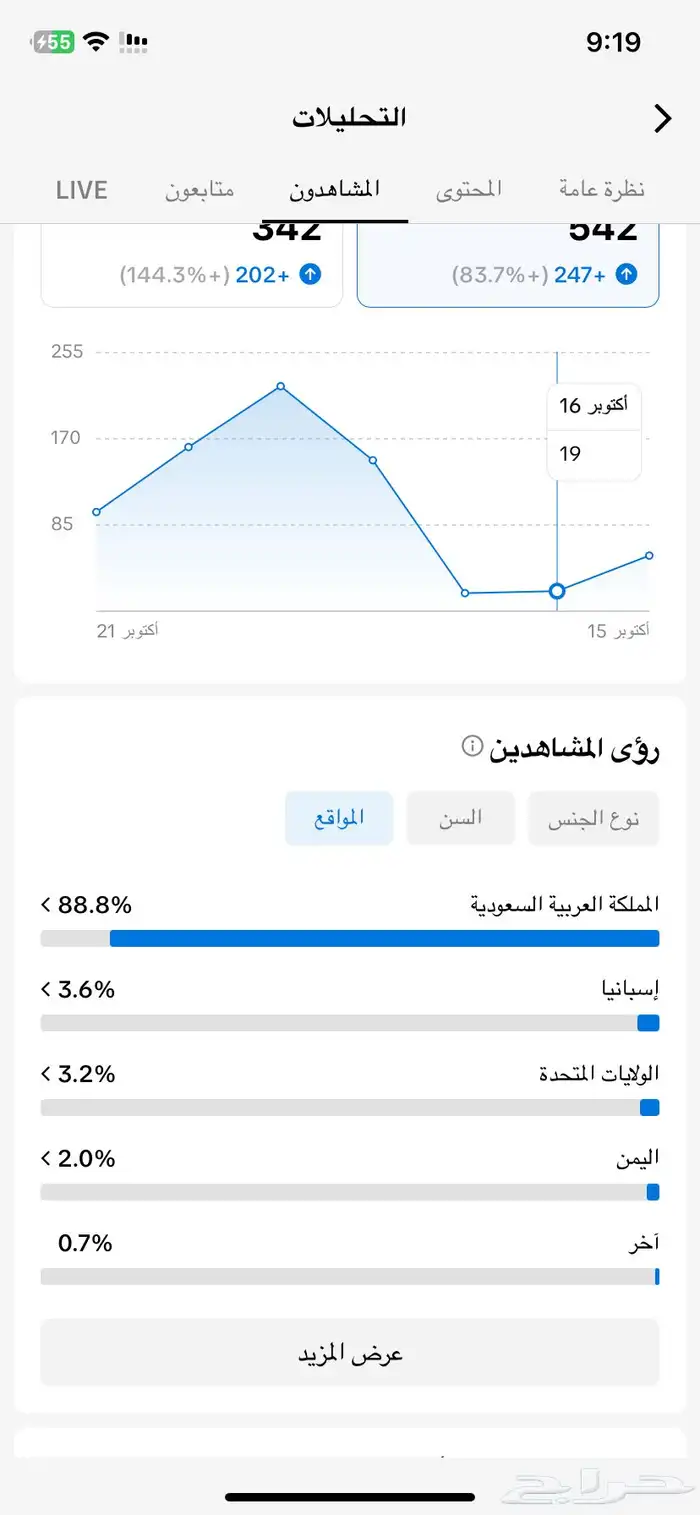Screen dimensions: 700x1515
Task: Show info about رؤى المشاهدين
Action: 472,746
